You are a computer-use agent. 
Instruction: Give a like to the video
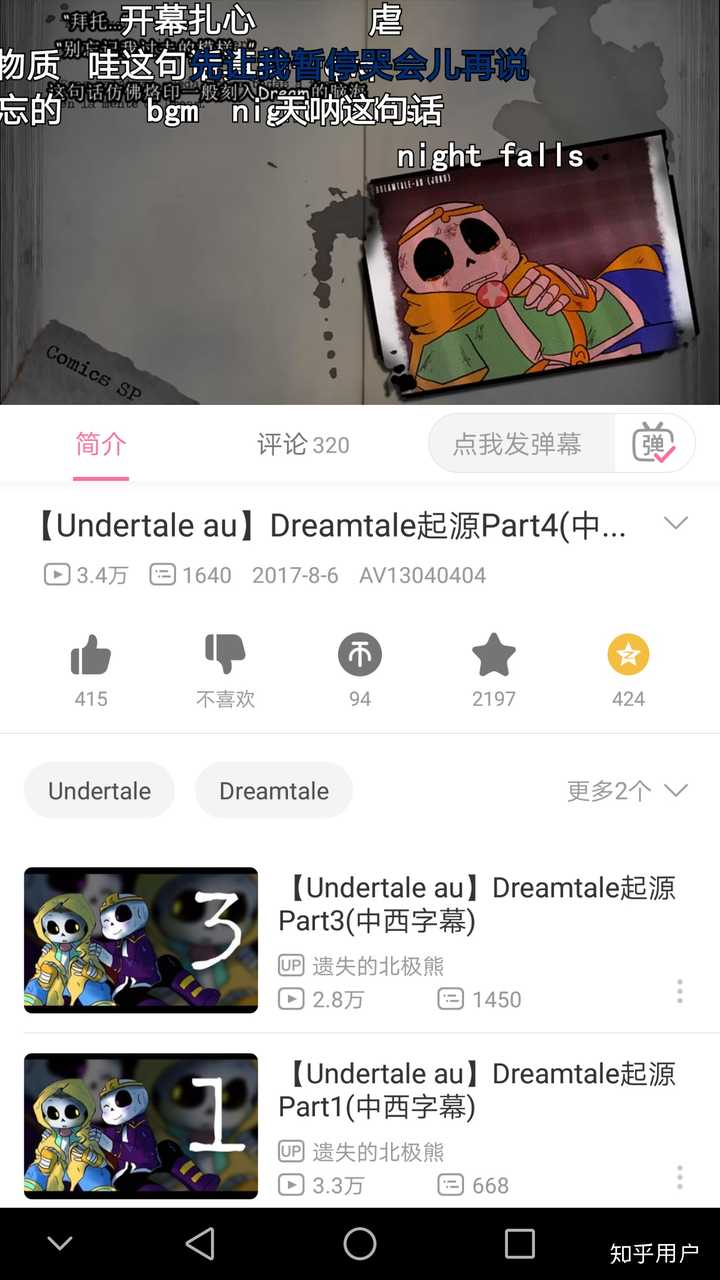click(90, 655)
